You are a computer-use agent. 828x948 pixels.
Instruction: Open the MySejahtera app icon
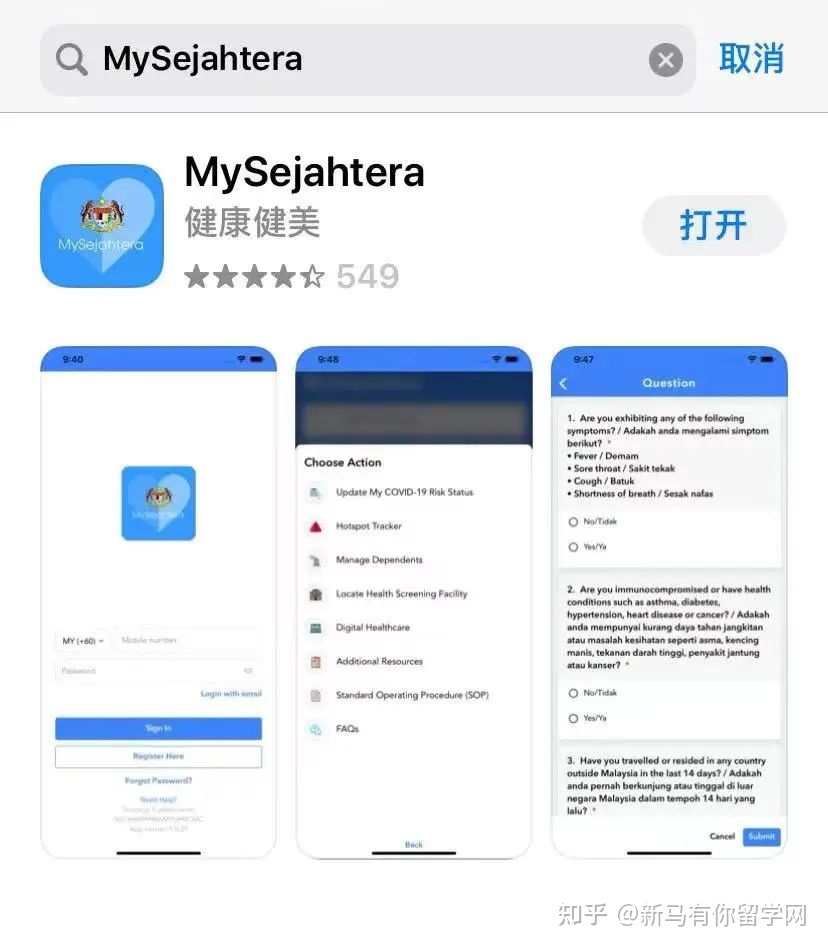point(101,226)
